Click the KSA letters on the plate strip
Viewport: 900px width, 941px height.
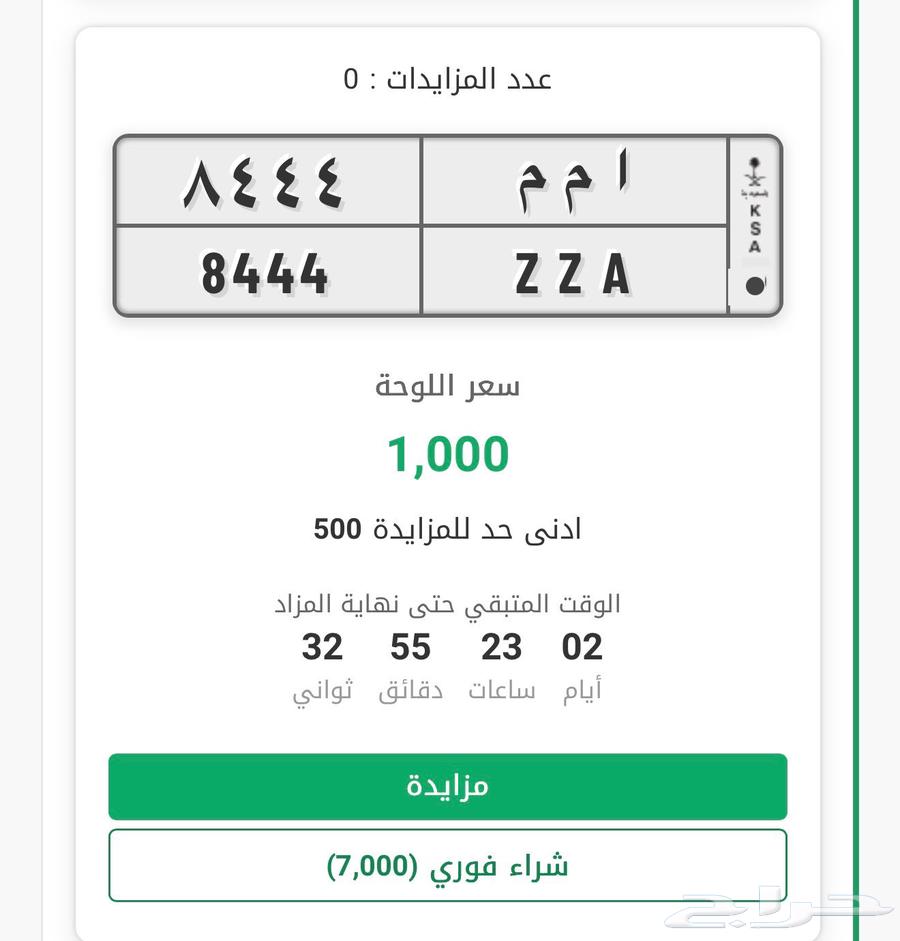[753, 227]
